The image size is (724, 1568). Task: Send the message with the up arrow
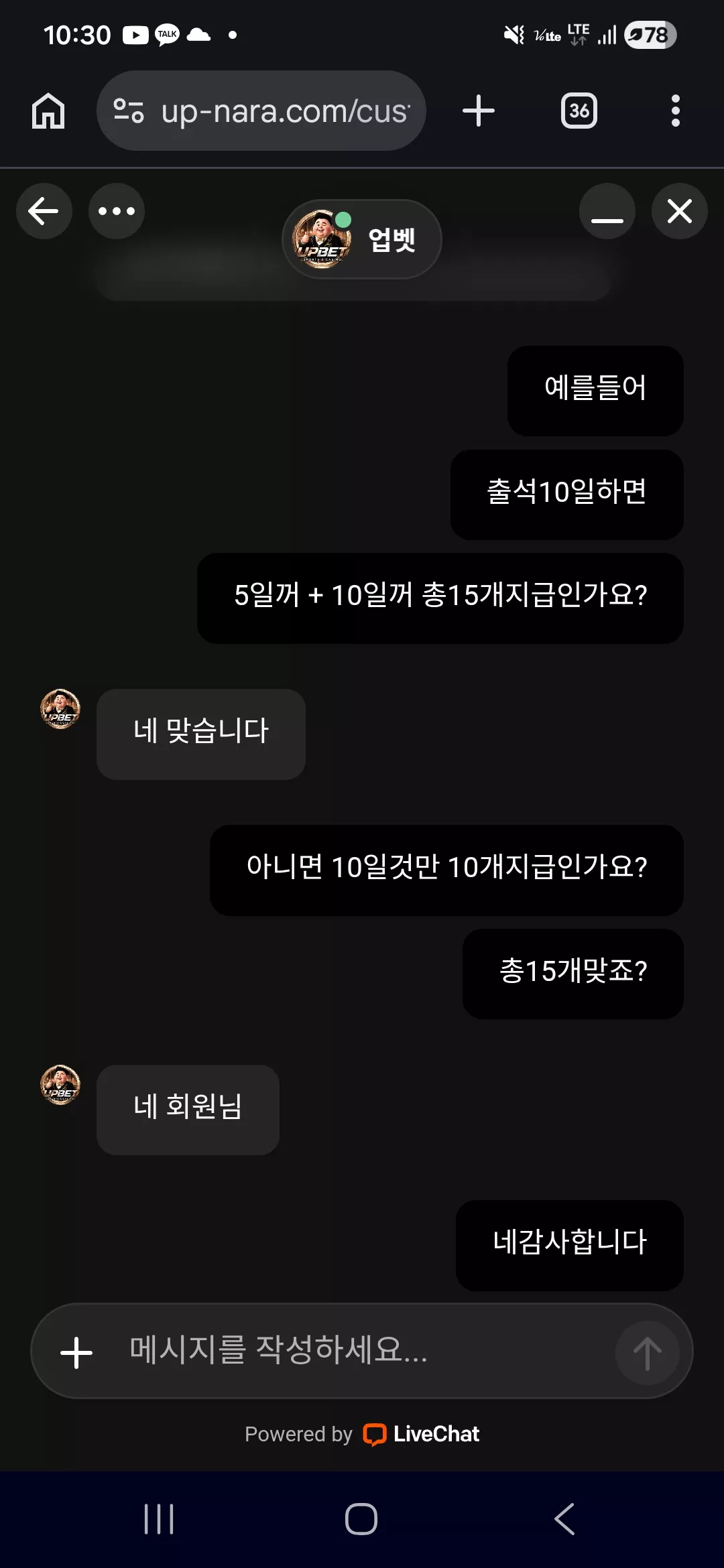(648, 1352)
